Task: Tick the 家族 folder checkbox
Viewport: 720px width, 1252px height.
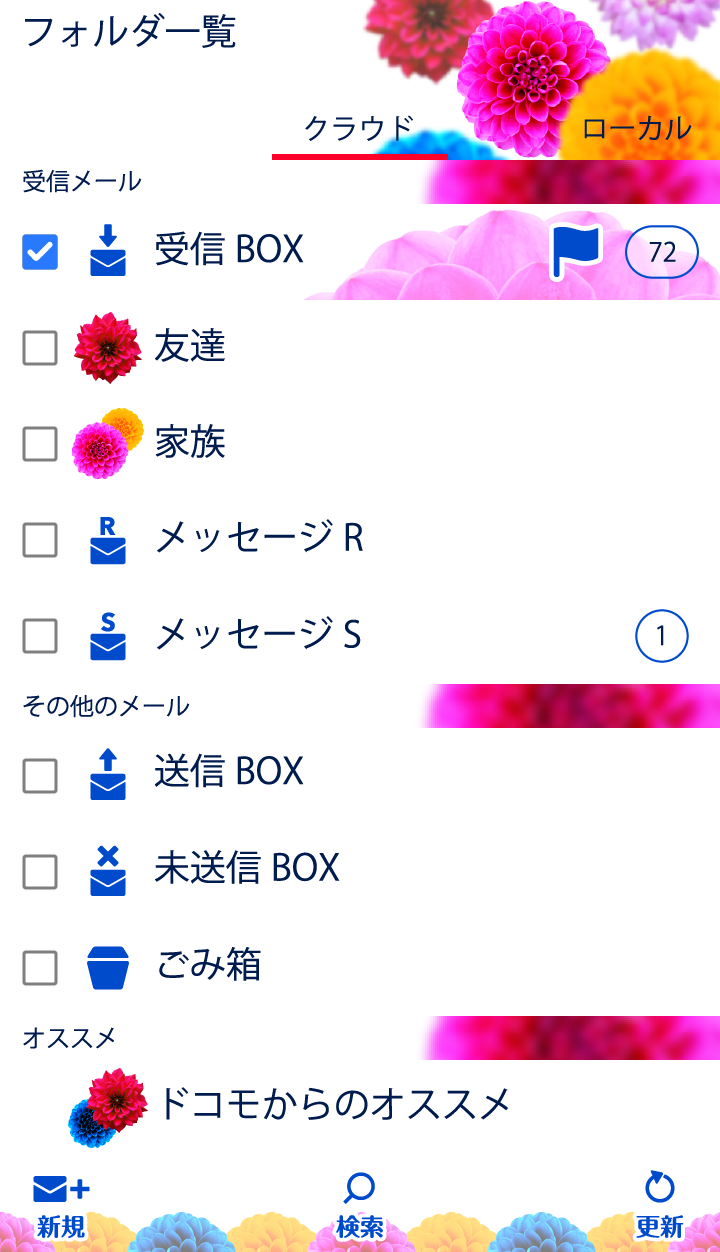Action: pyautogui.click(x=40, y=444)
